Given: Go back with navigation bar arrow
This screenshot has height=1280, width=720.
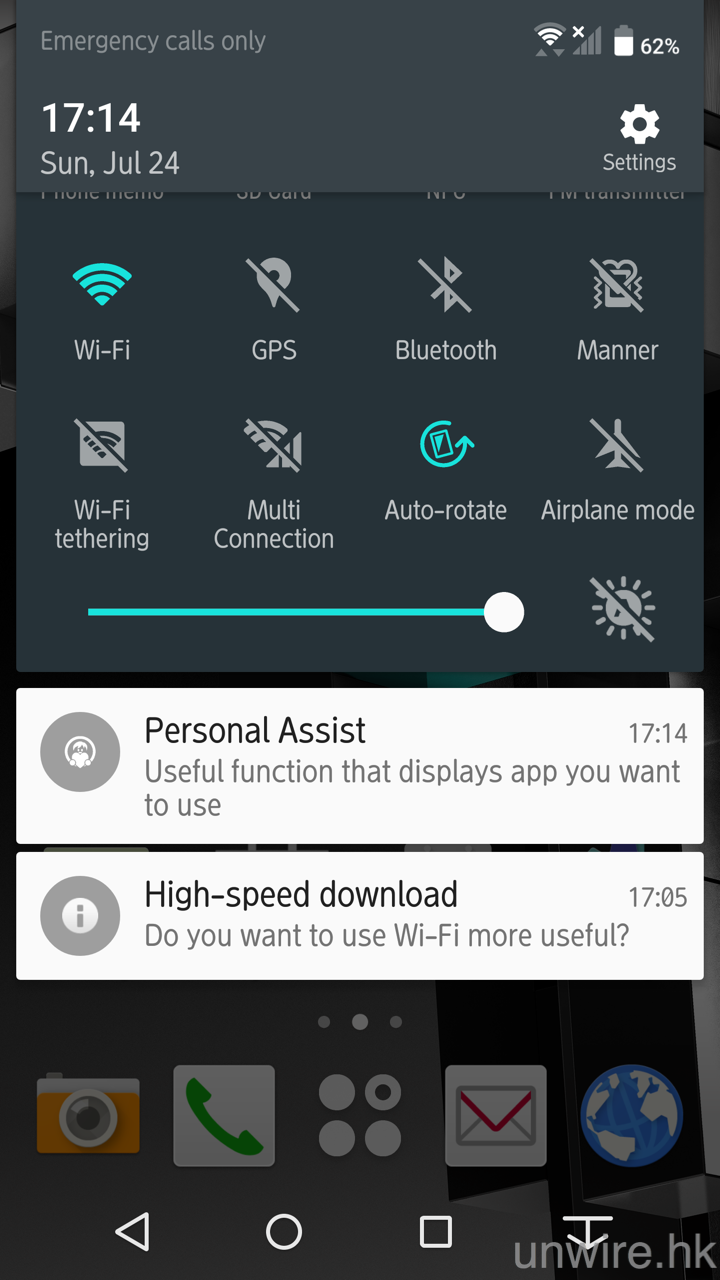Looking at the screenshot, I should coord(133,1232).
